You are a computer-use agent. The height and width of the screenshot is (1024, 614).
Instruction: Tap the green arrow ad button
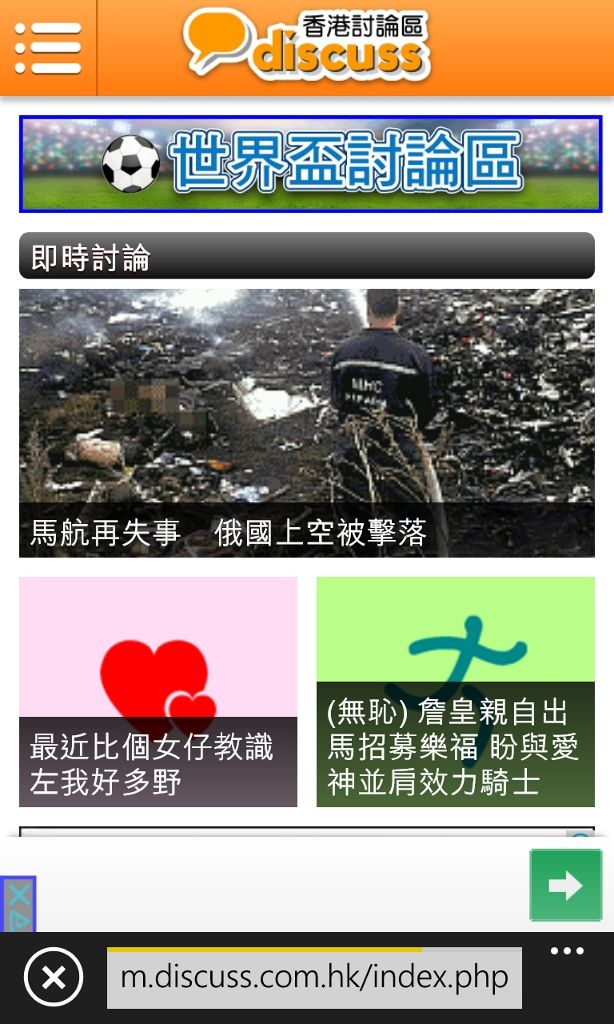click(566, 884)
